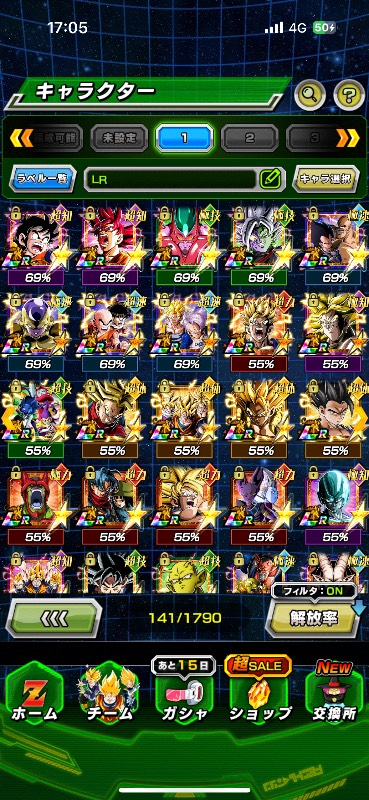This screenshot has height=800, width=369.
Task: Tap the left double-arrow to page tabs back
Action: pos(22,138)
